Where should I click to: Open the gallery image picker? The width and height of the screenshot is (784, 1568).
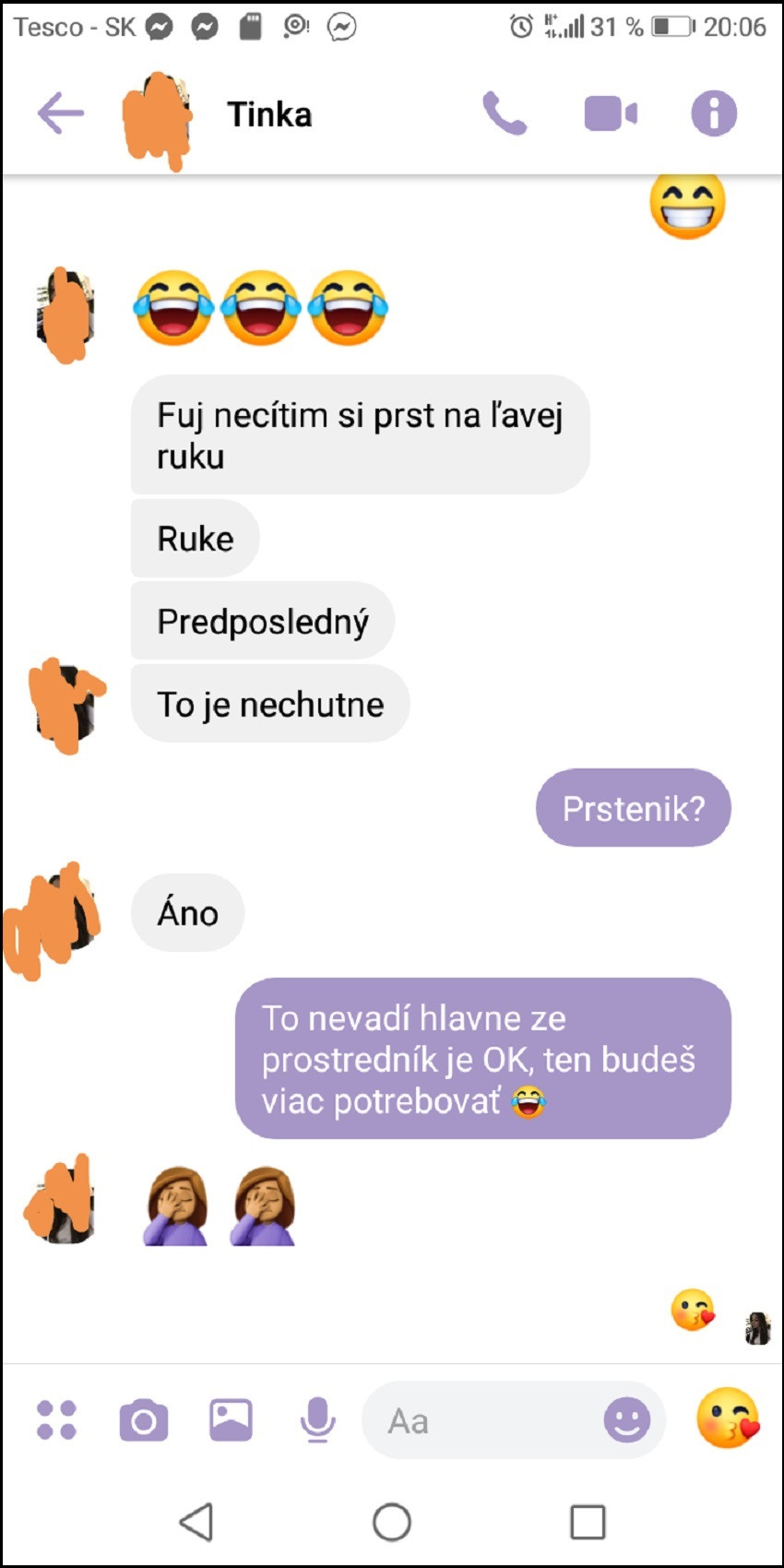tap(231, 1420)
